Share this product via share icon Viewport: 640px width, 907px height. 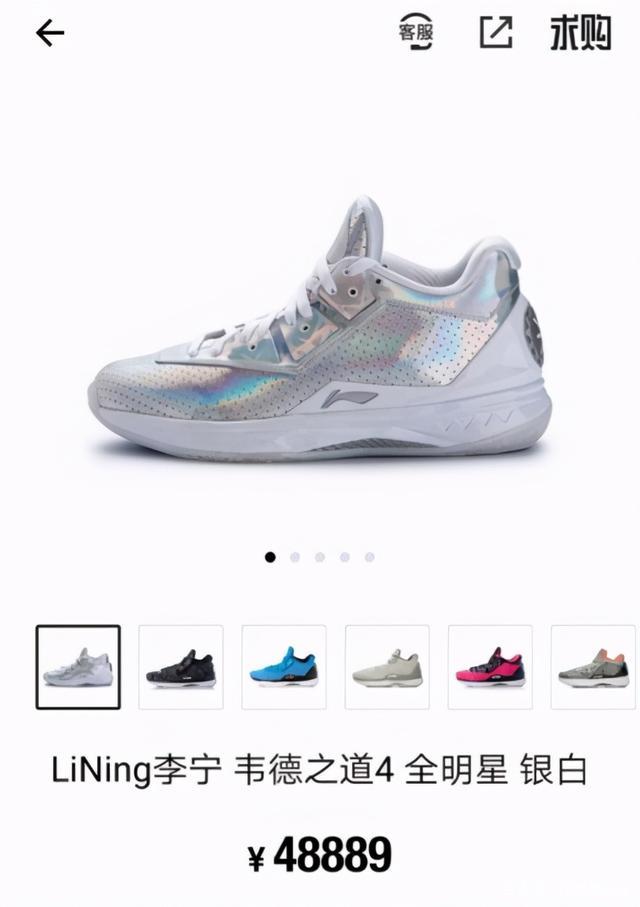coord(495,32)
